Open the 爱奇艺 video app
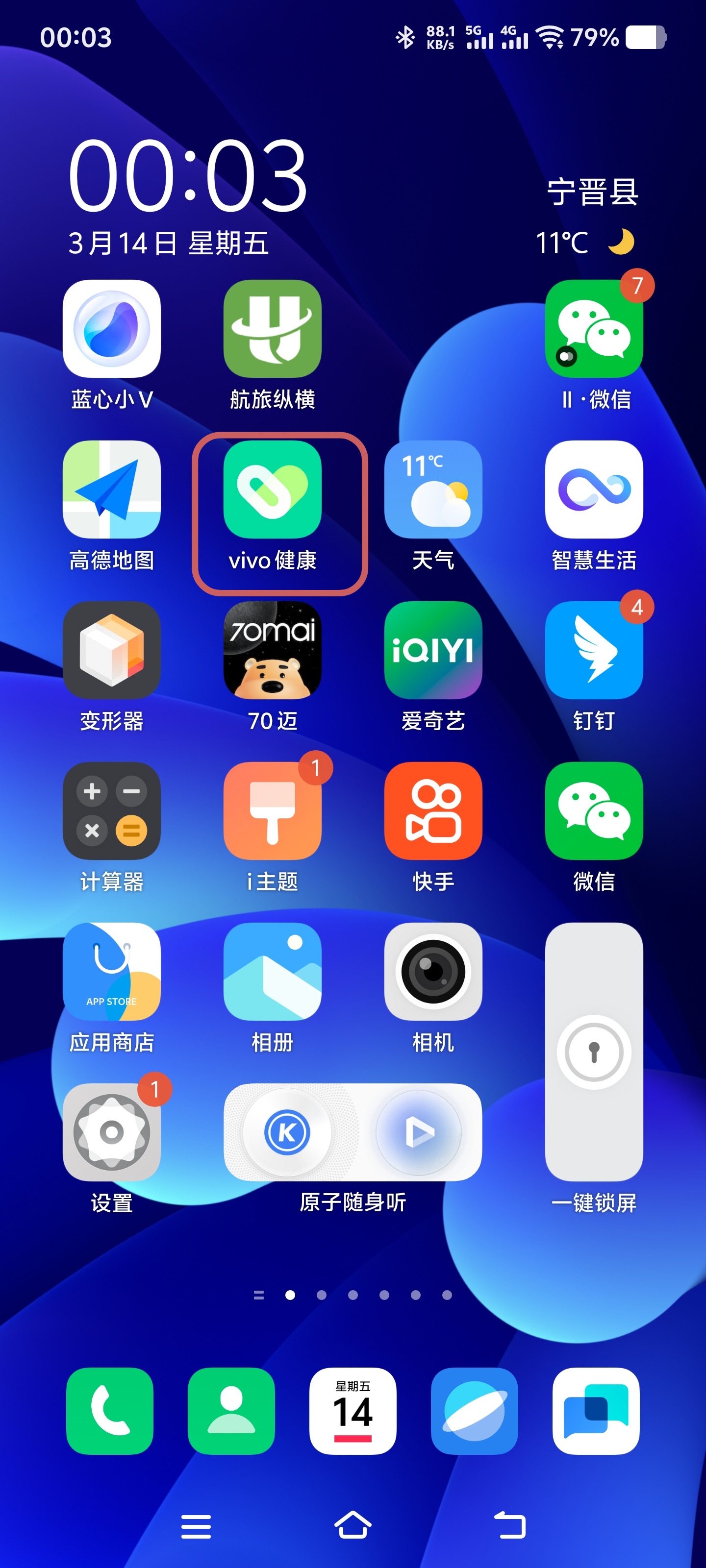This screenshot has width=706, height=1568. point(432,651)
